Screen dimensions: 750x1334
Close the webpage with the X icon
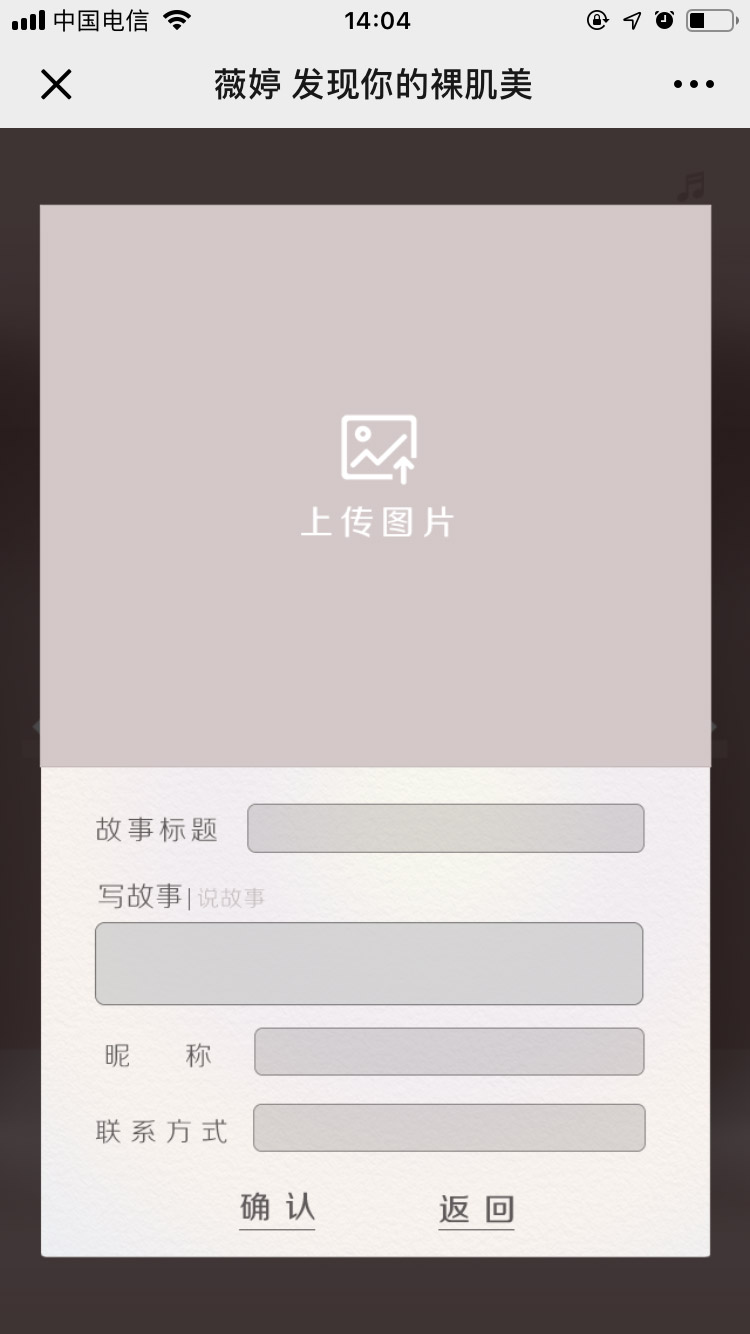pos(56,85)
